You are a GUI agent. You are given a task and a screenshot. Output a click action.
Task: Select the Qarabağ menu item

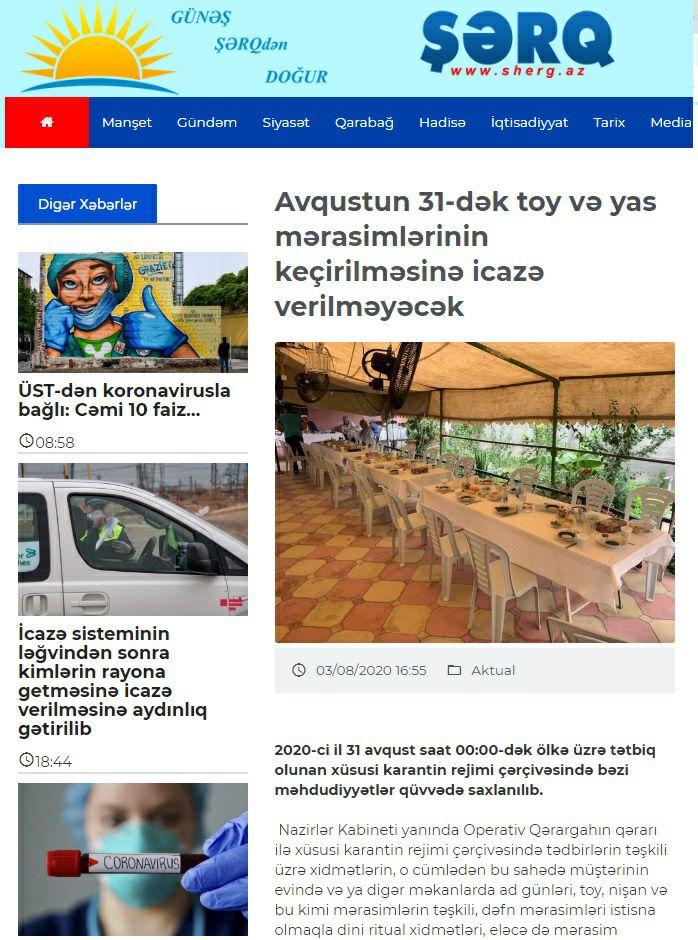point(364,122)
